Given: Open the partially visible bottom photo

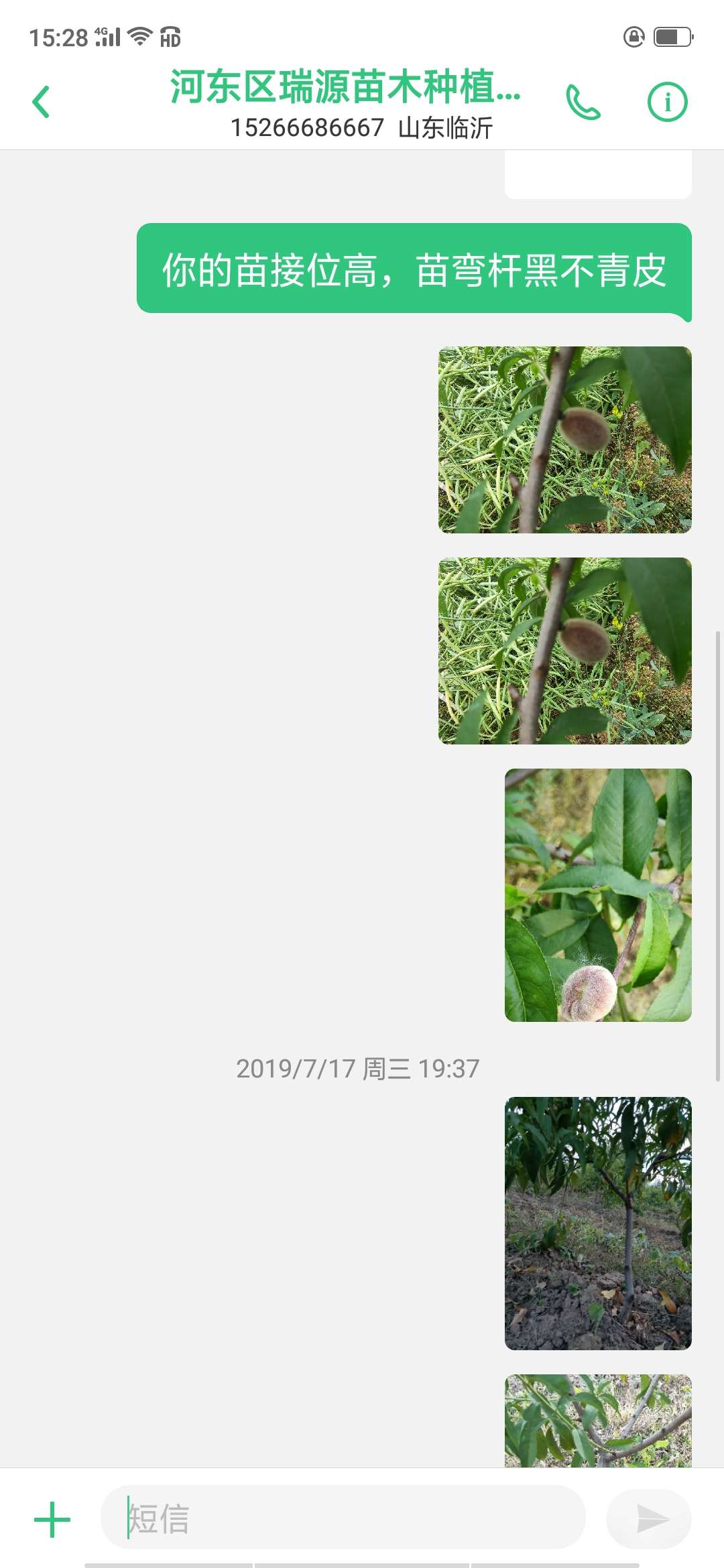Looking at the screenshot, I should [x=597, y=1420].
